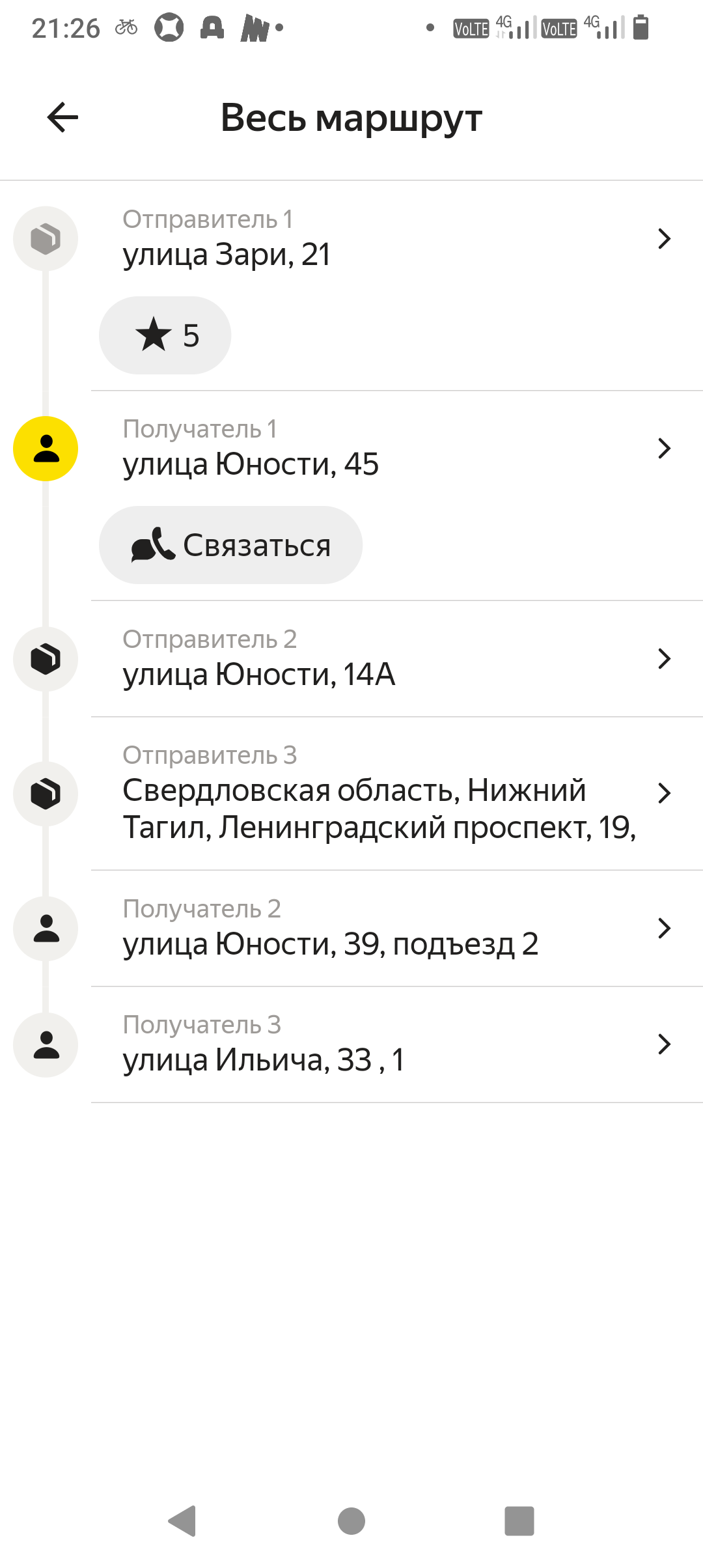The image size is (703, 1568).
Task: Open Отправитель 2 at улица Юности, 14А
Action: pos(391,658)
